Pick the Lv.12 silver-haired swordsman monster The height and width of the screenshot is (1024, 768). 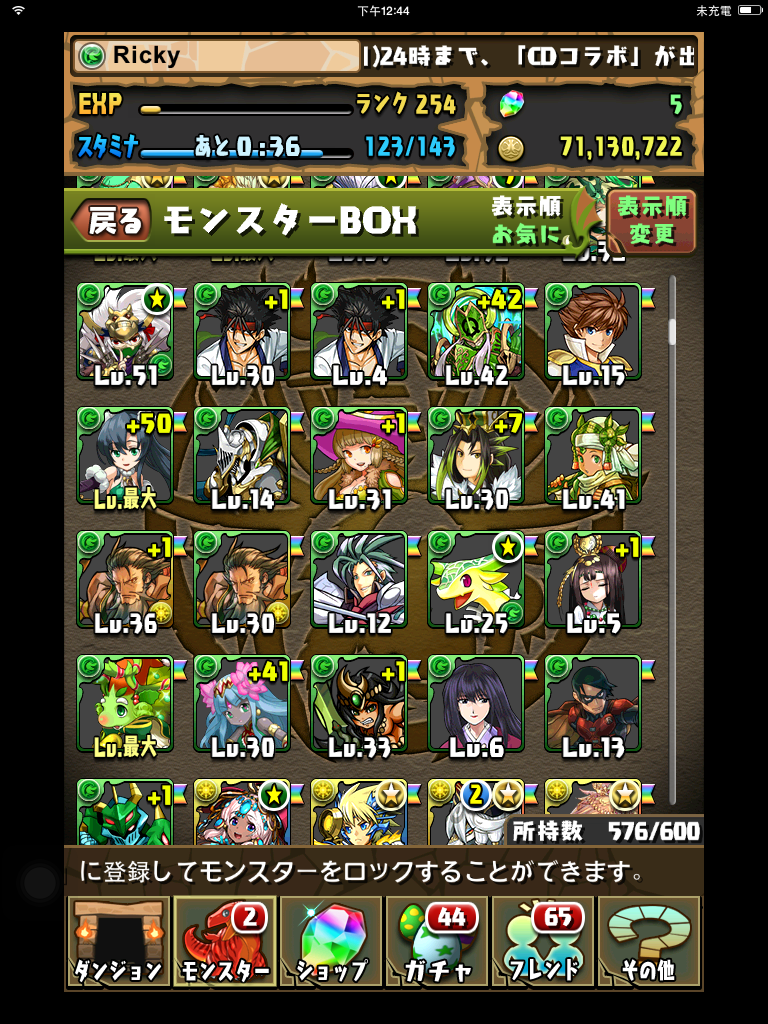[359, 580]
